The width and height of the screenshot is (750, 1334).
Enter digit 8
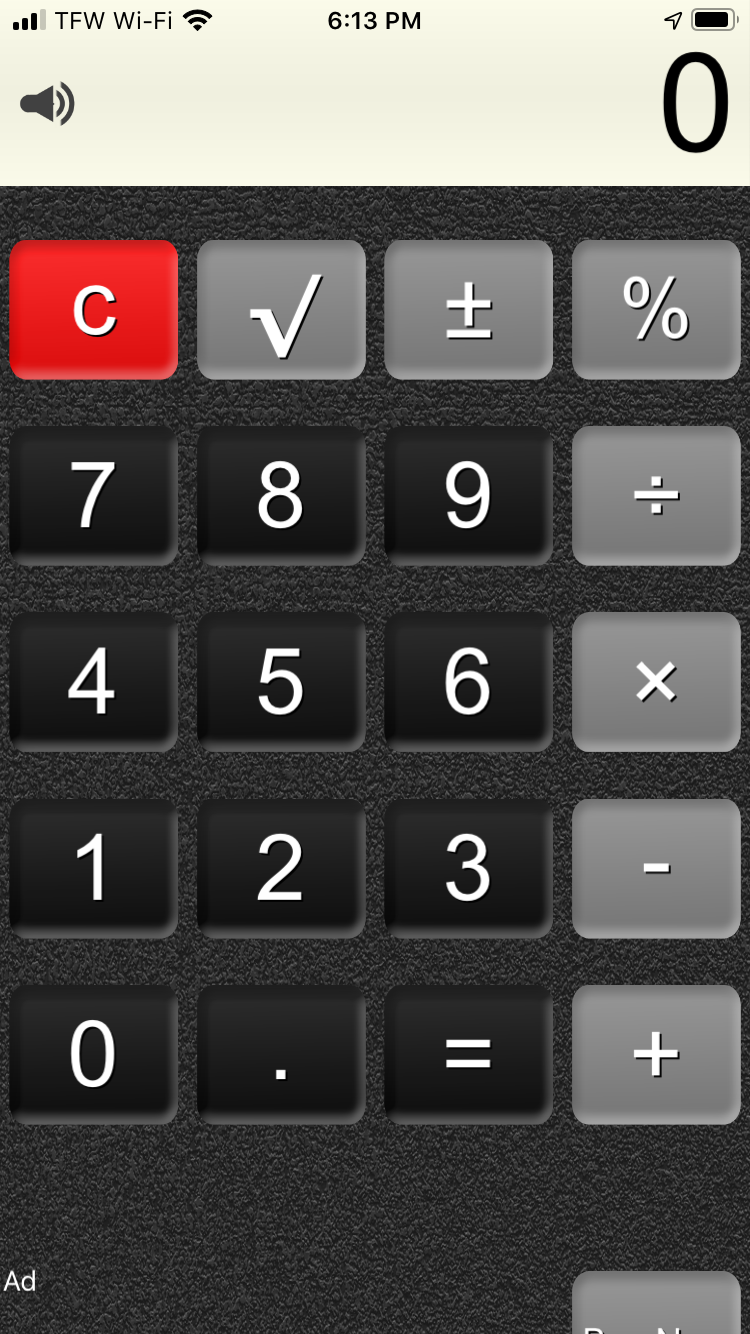281,496
